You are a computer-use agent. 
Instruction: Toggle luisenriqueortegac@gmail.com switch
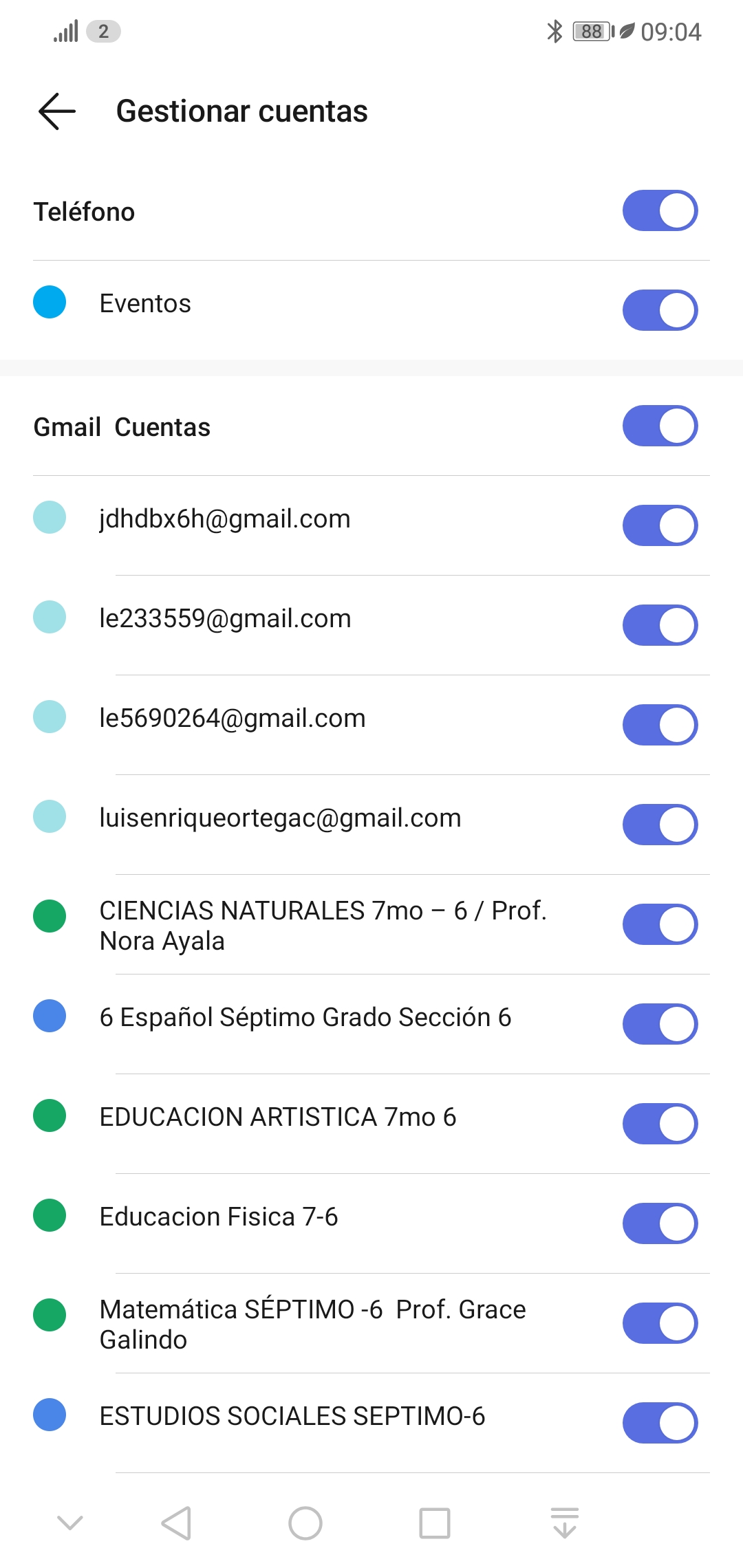660,825
